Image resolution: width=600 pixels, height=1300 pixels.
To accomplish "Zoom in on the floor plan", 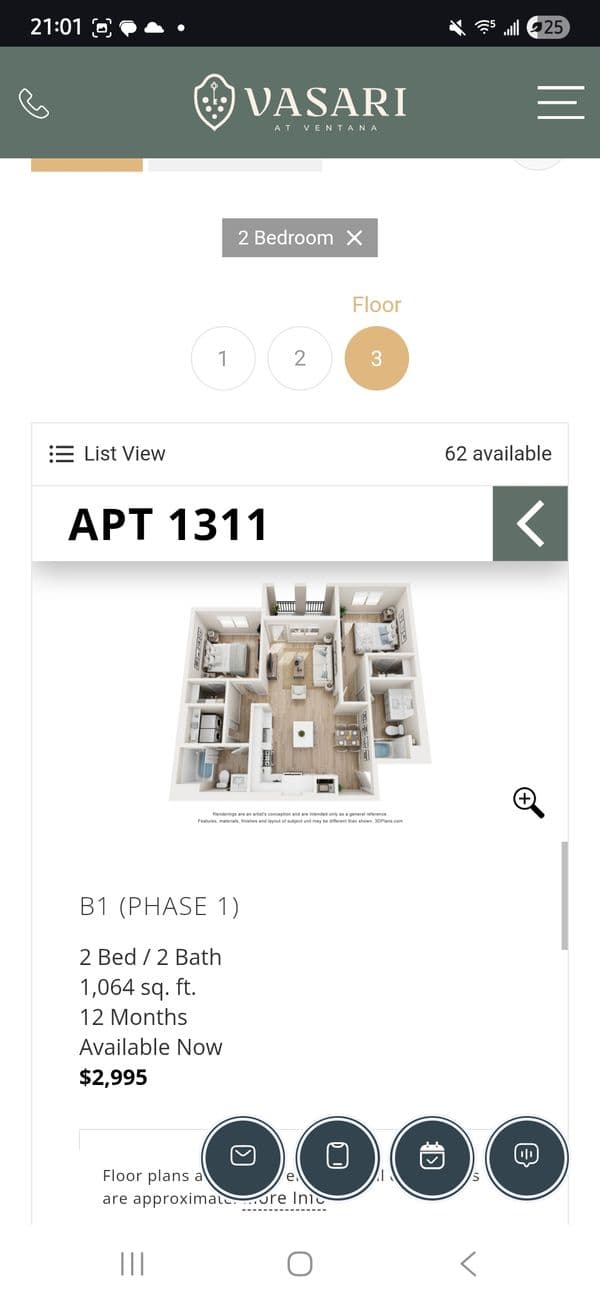I will (x=528, y=802).
